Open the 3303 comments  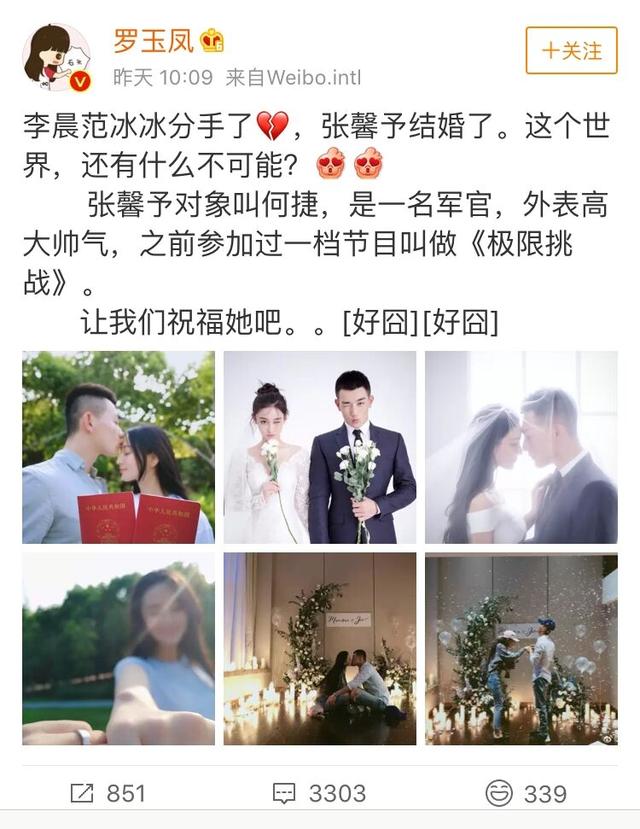(319, 793)
